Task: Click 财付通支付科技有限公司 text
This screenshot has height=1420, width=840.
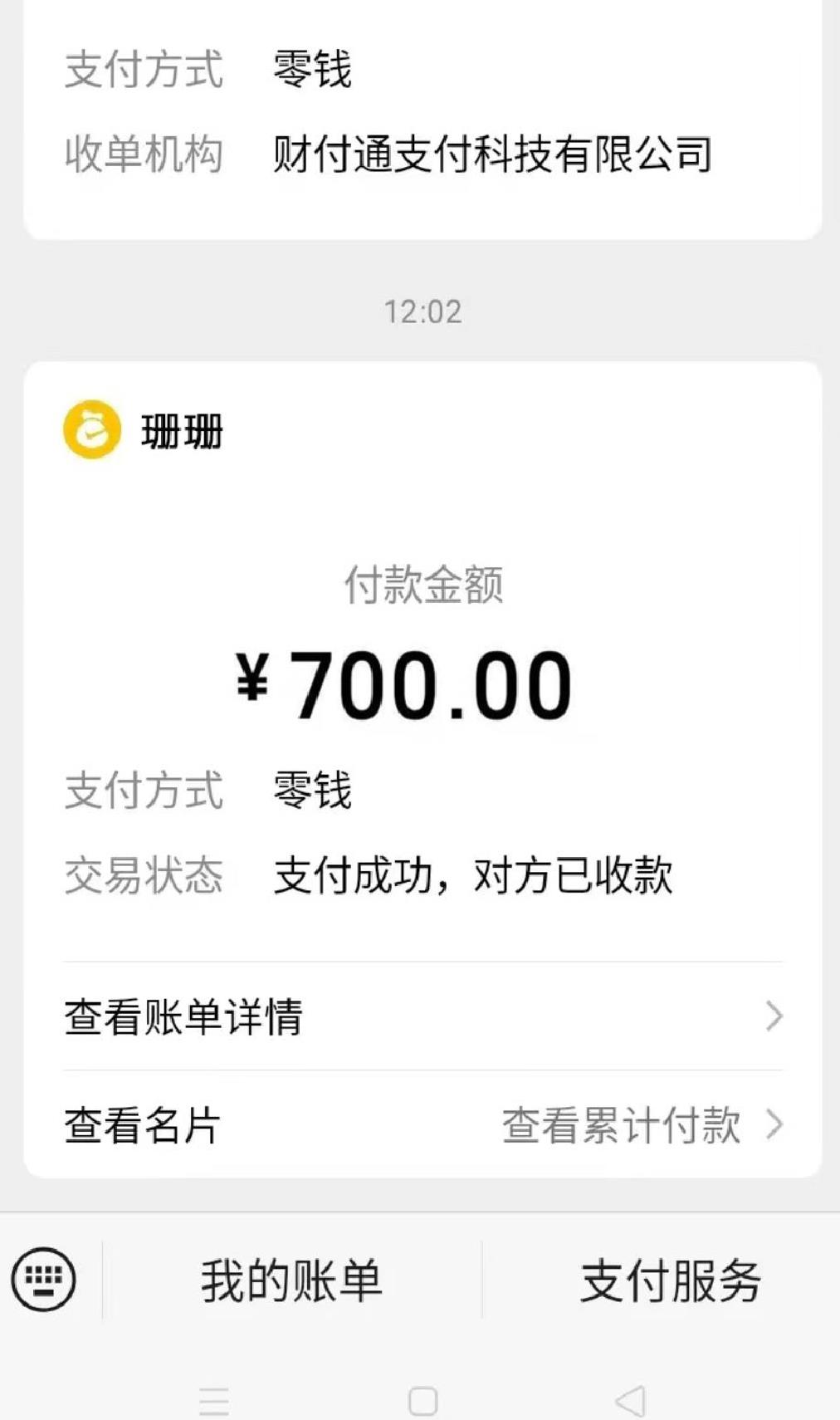Action: click(x=491, y=154)
